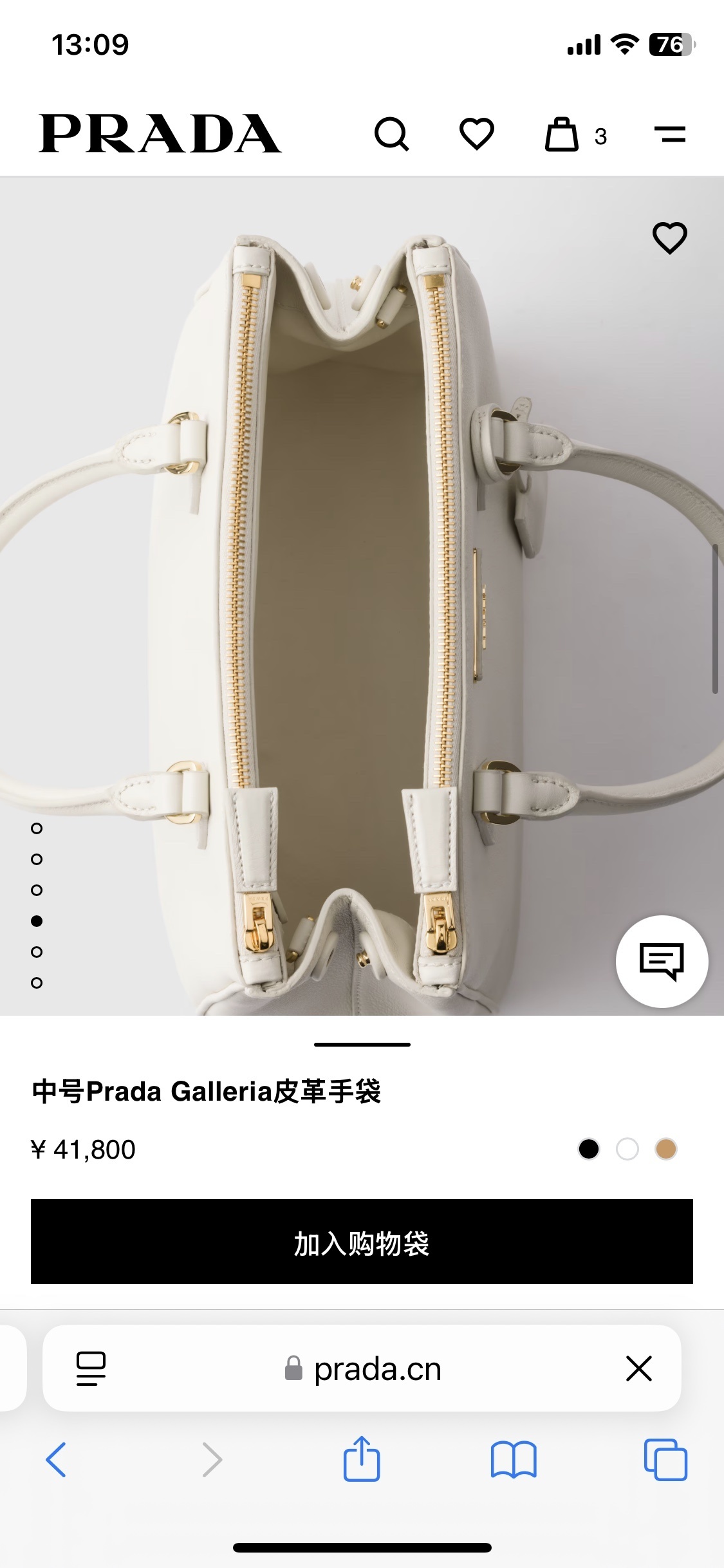Open the hamburger menu
Image resolution: width=724 pixels, height=1568 pixels.
pyautogui.click(x=669, y=135)
